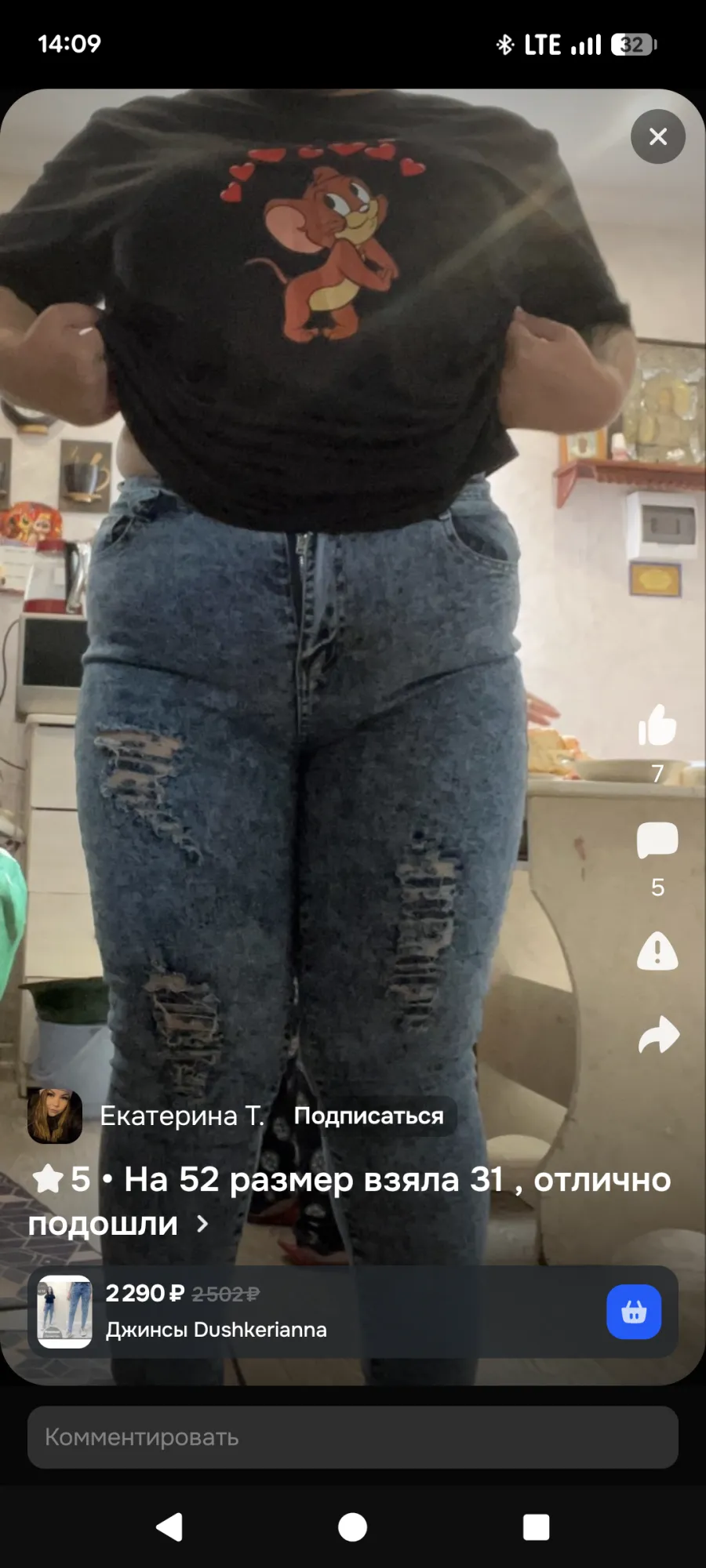Screen dimensions: 706x1568
Task: Like this review with thumbs up
Action: tap(657, 725)
